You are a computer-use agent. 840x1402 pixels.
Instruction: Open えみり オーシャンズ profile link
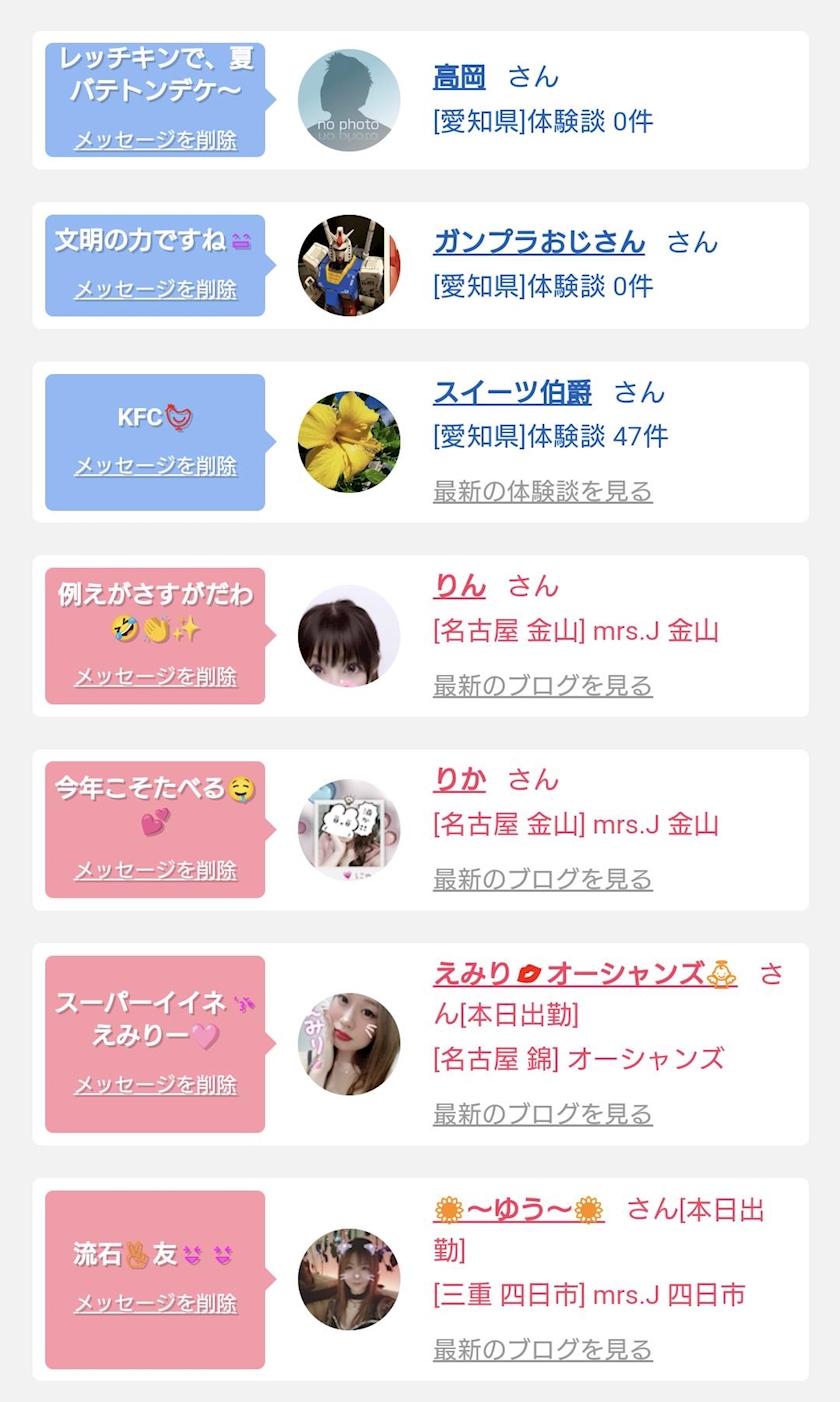pos(585,973)
